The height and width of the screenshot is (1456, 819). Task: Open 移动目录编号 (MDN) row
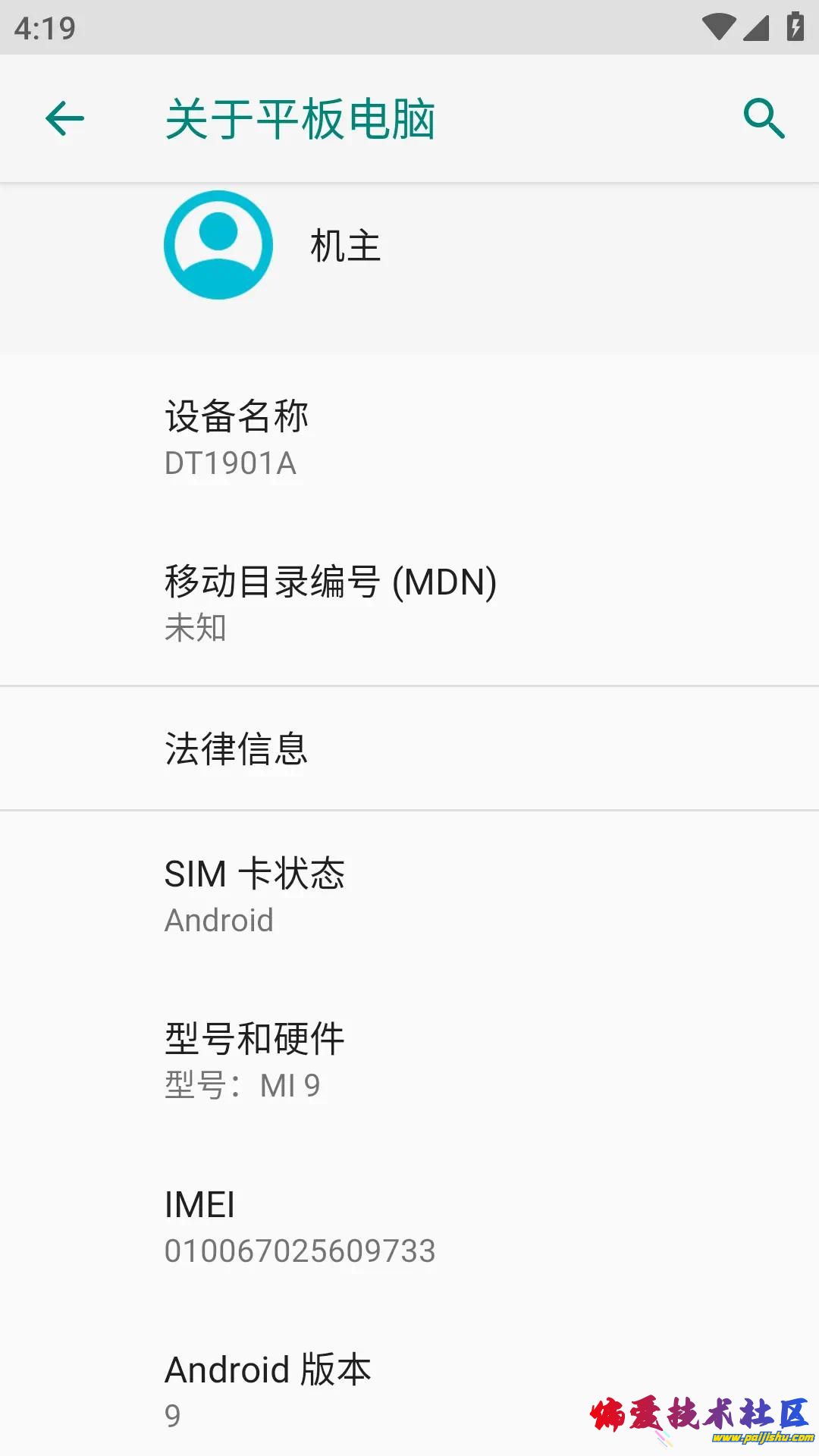pos(409,603)
